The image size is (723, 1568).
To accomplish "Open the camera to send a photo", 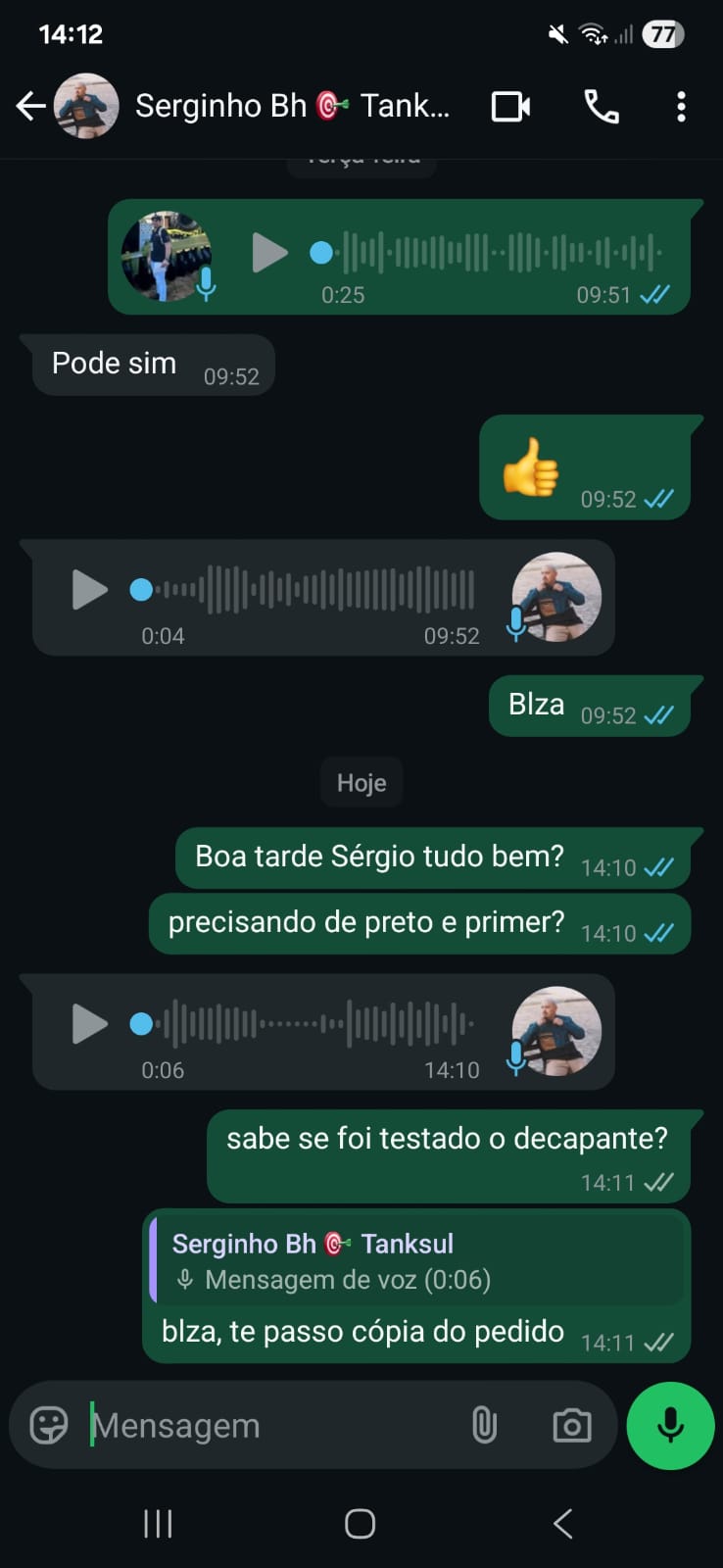I will point(571,1425).
